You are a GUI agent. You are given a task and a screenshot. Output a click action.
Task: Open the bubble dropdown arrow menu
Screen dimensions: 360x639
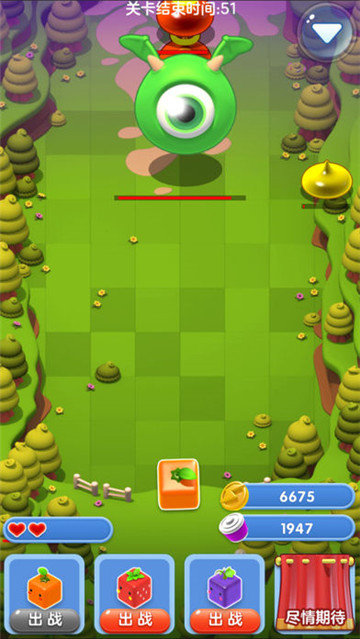327,32
